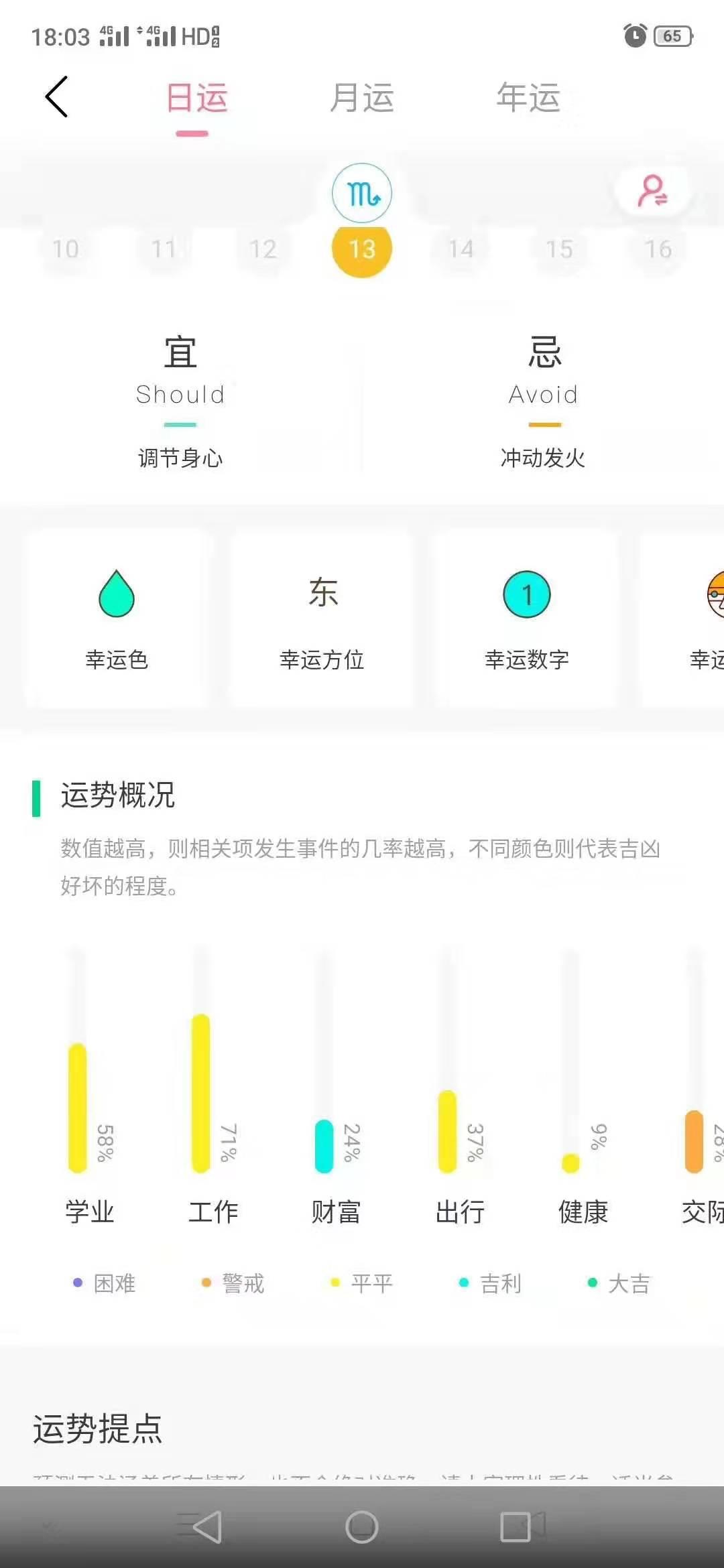Select date 10
This screenshot has height=1568, width=724.
[66, 249]
